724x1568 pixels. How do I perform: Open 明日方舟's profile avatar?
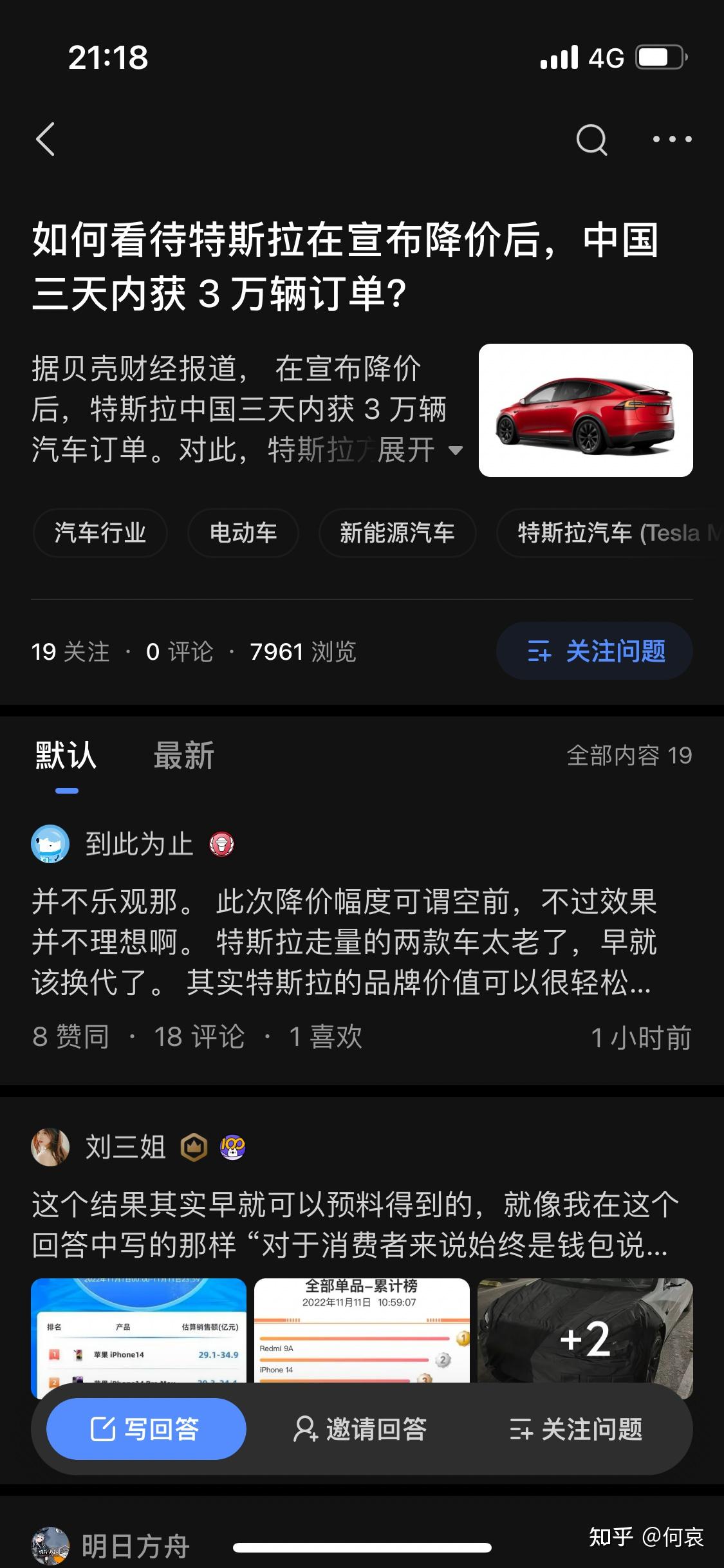click(50, 1545)
